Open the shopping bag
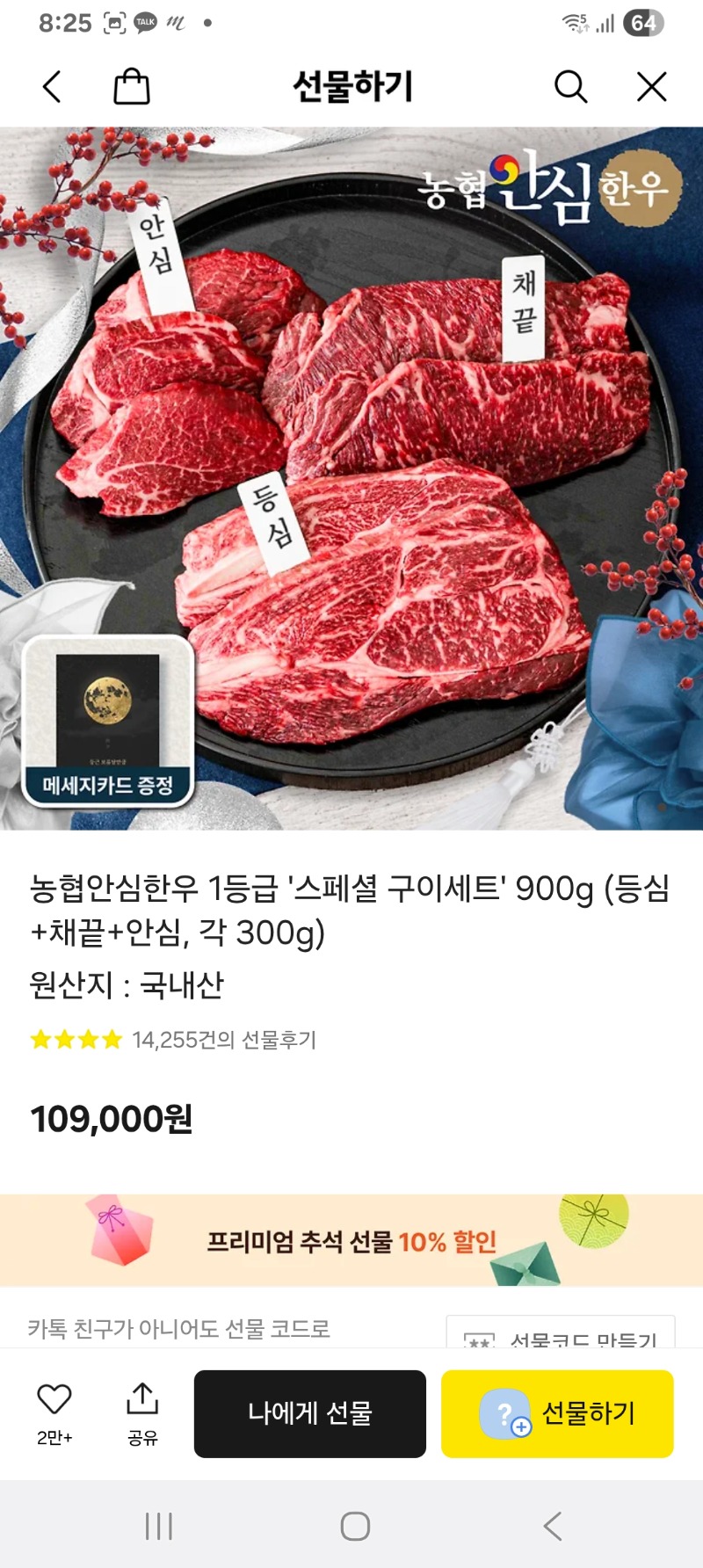 tap(132, 87)
